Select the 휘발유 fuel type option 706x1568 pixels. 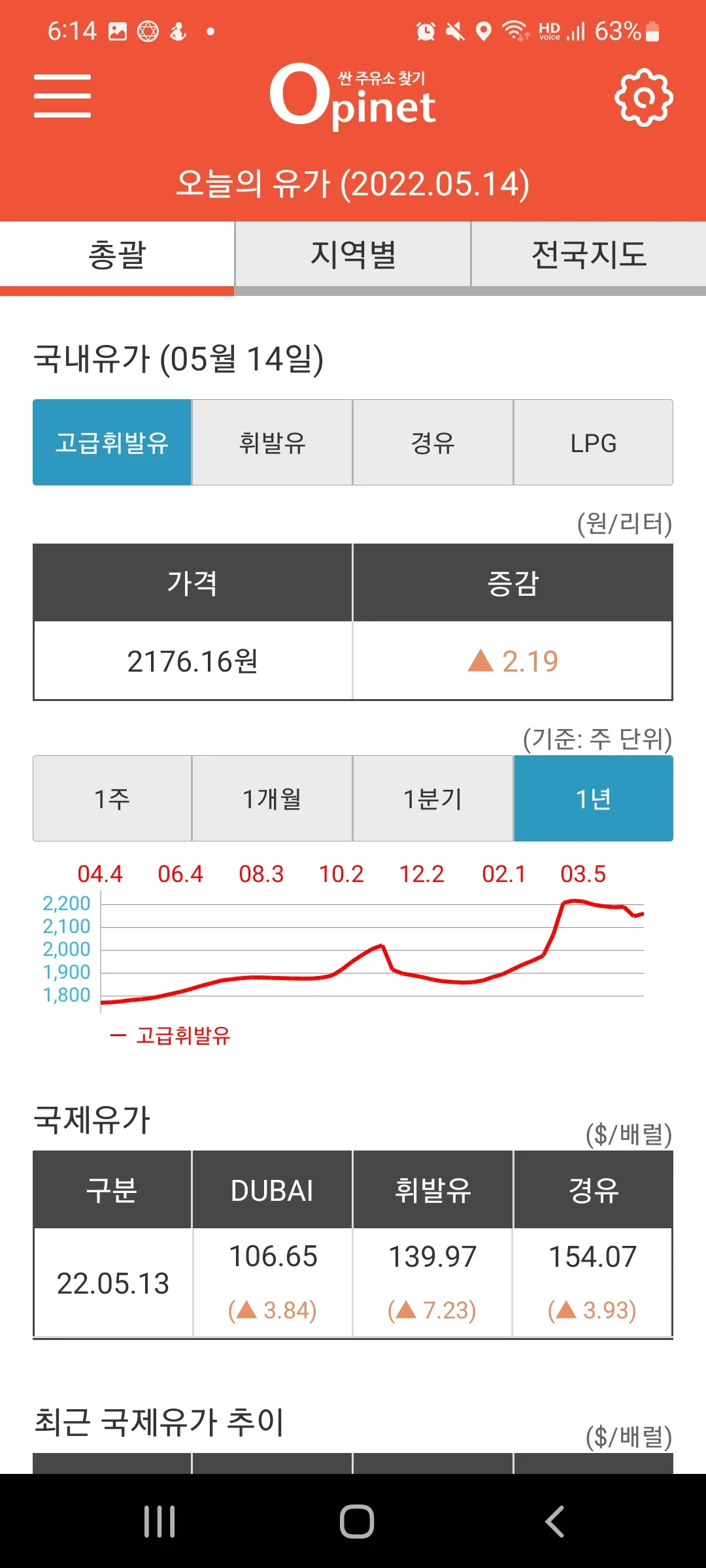coord(273,442)
